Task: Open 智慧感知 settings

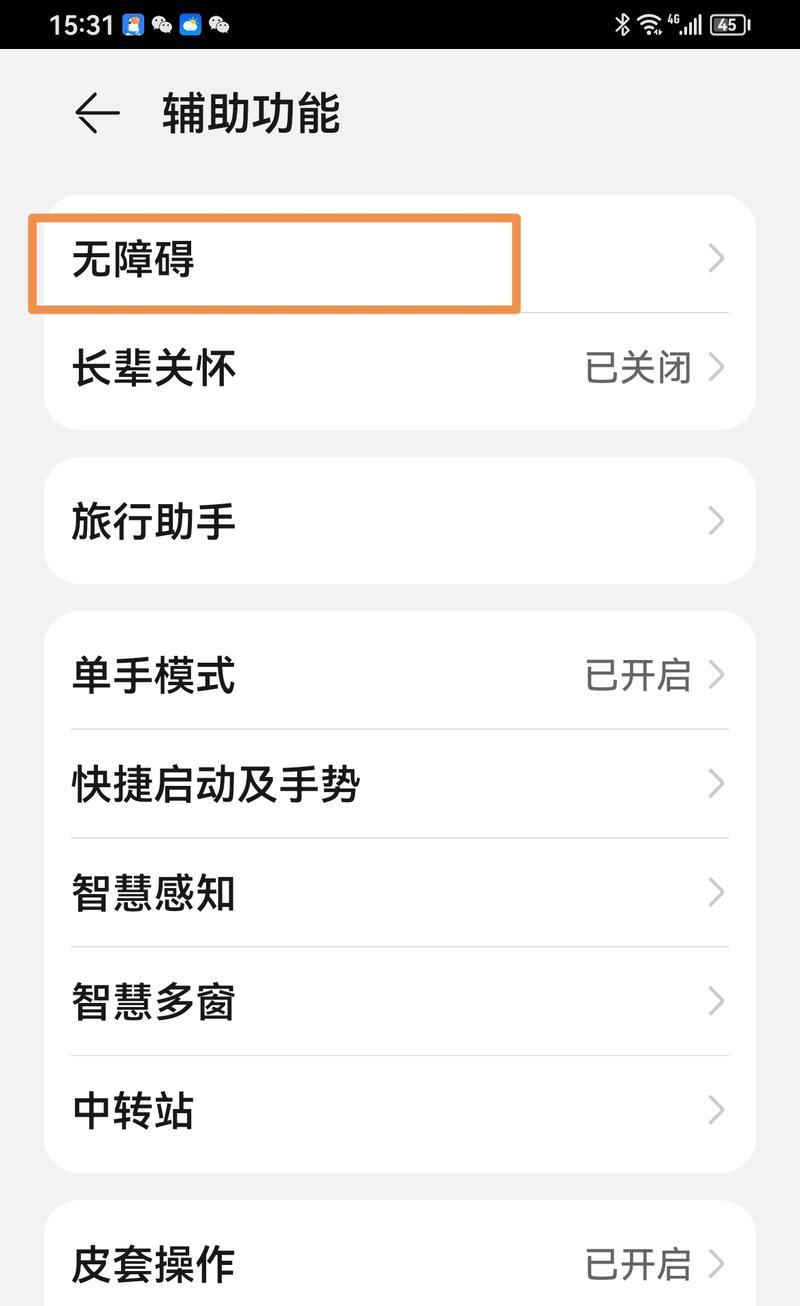Action: [400, 892]
